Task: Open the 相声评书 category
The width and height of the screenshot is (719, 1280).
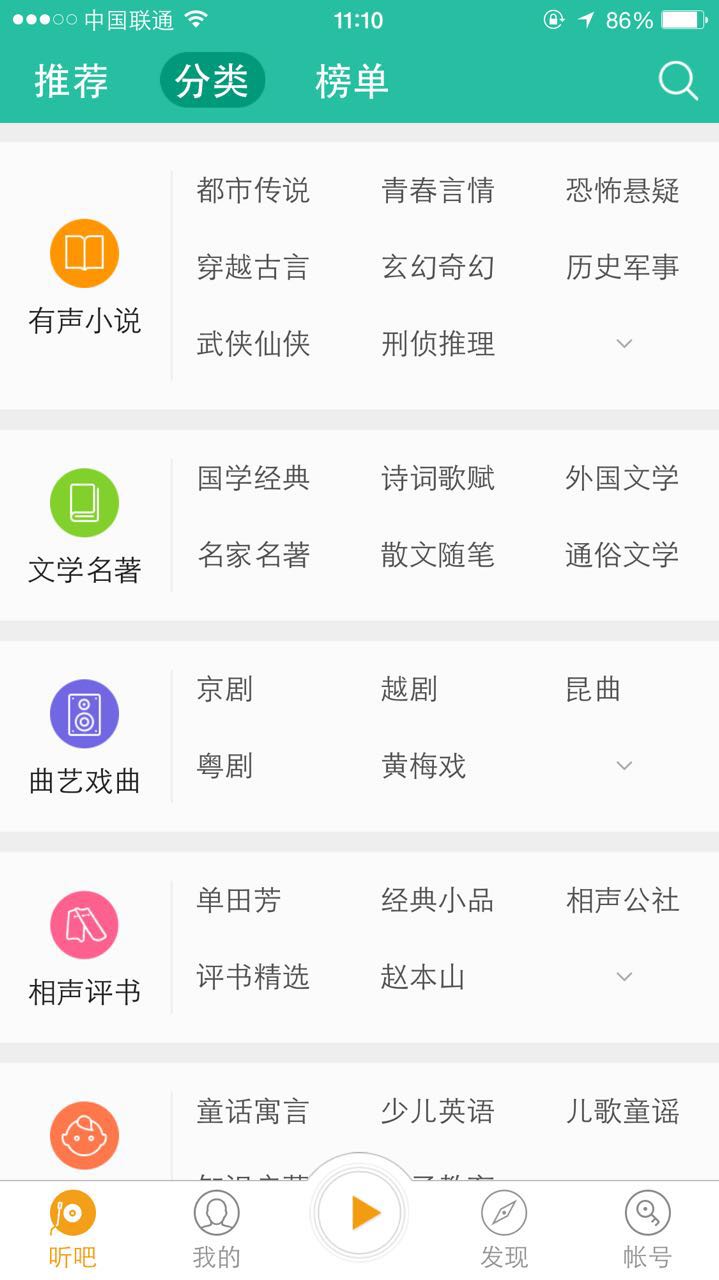Action: [x=85, y=949]
